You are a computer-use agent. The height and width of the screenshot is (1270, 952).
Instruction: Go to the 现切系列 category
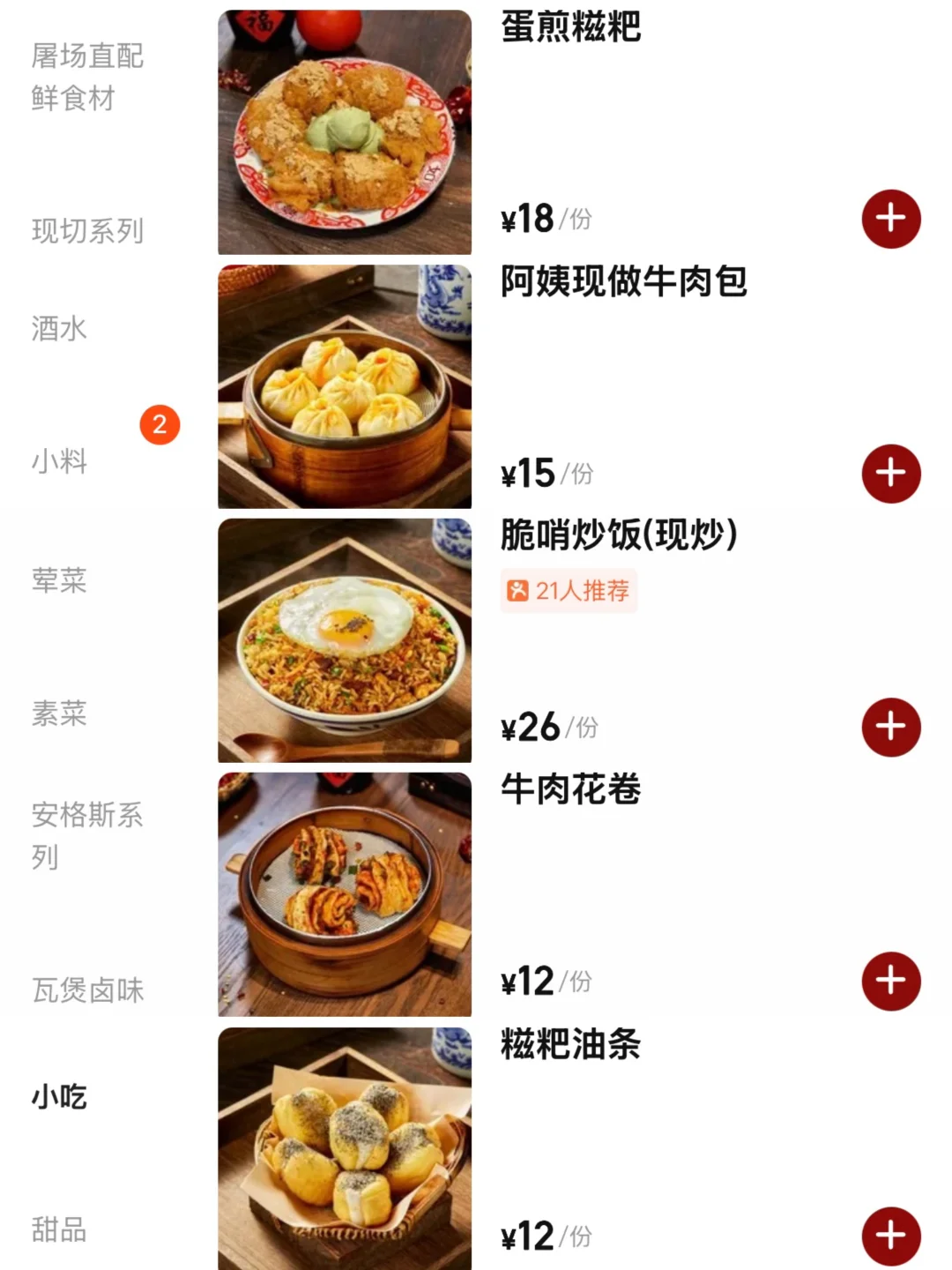(x=86, y=232)
